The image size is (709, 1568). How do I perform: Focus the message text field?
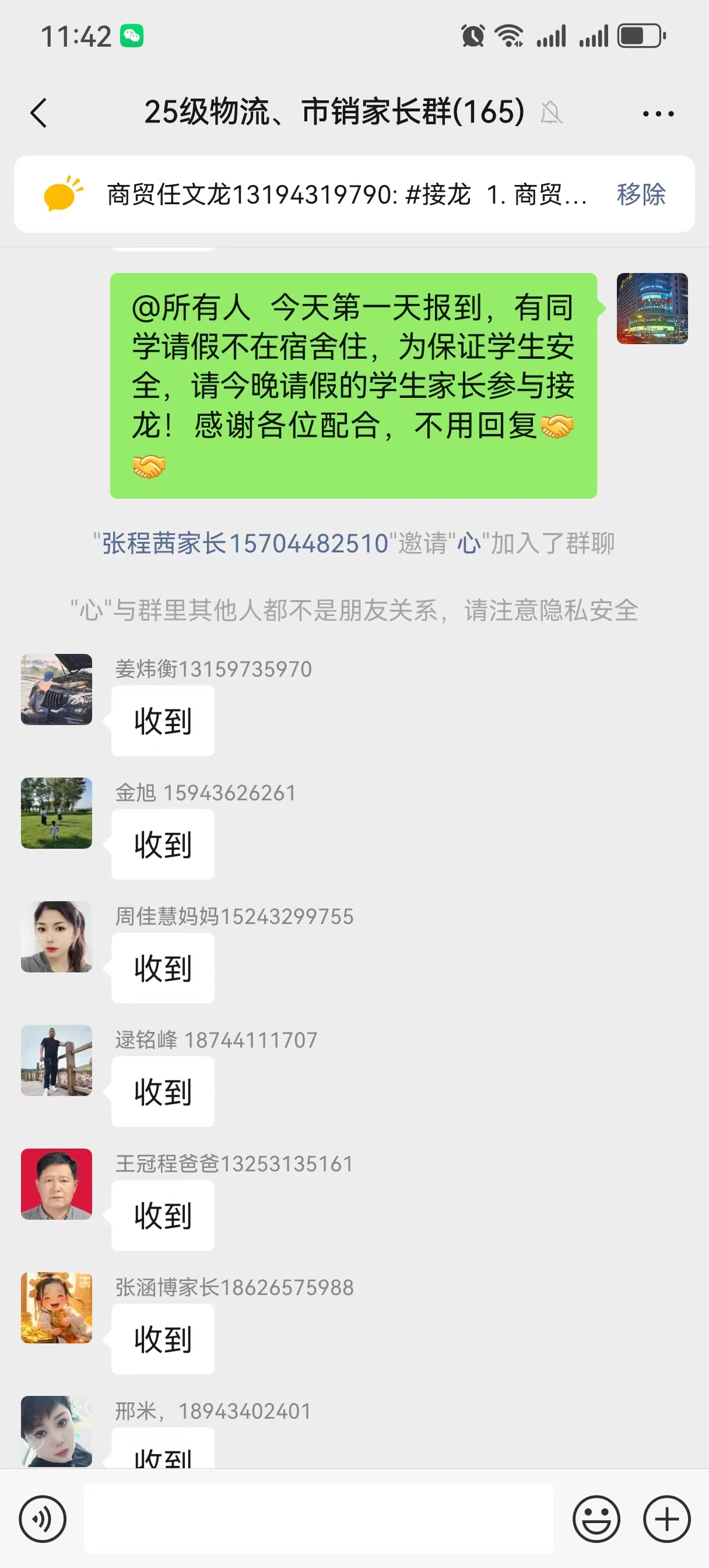pyautogui.click(x=319, y=1518)
